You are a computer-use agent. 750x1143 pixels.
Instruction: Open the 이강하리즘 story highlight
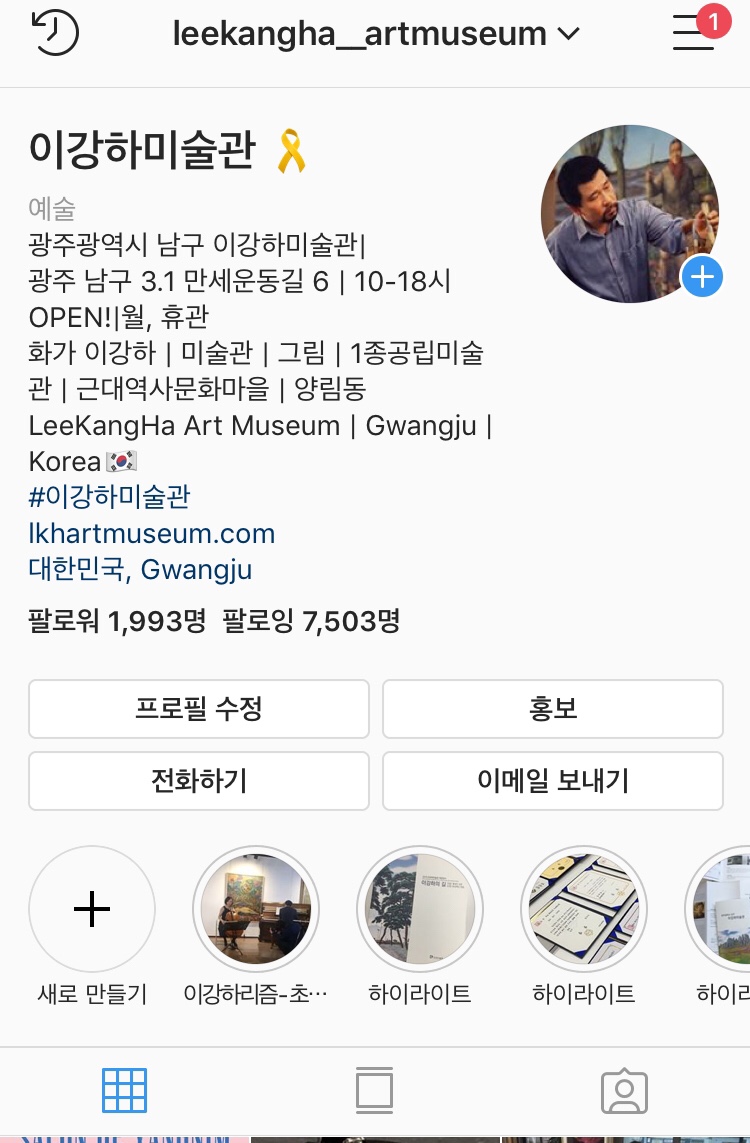(x=256, y=910)
